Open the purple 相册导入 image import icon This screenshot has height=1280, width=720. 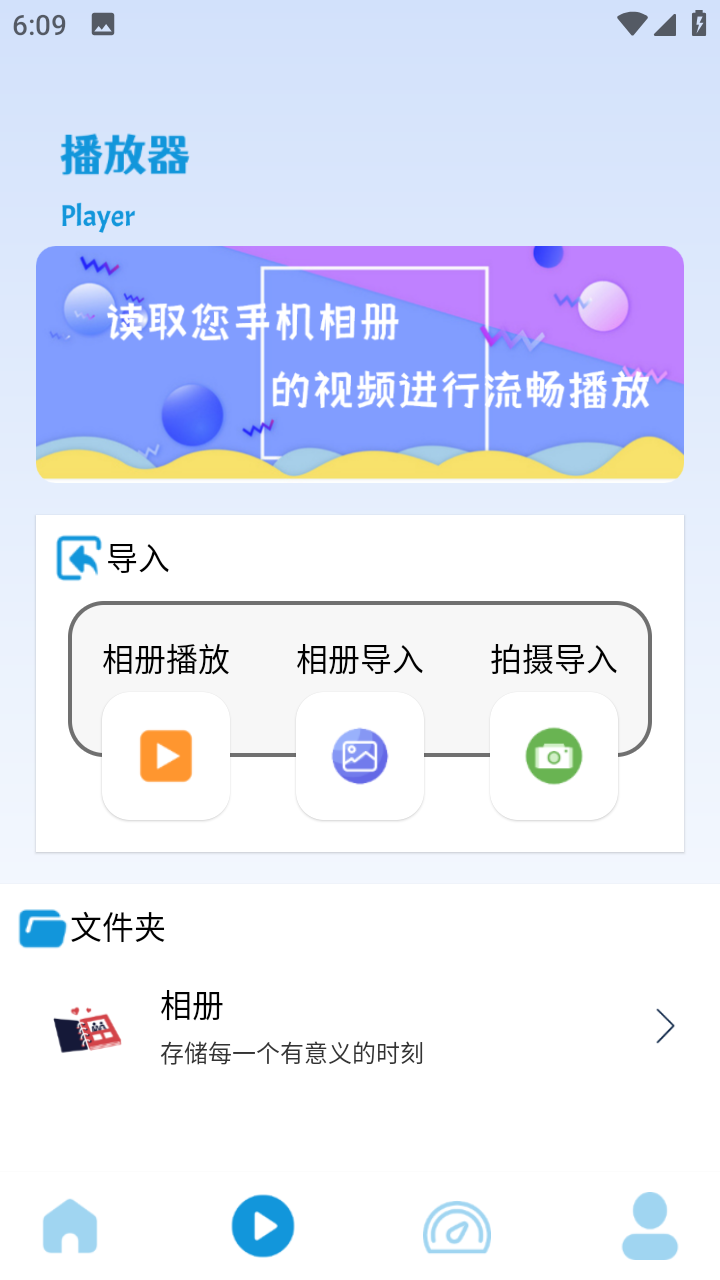360,756
